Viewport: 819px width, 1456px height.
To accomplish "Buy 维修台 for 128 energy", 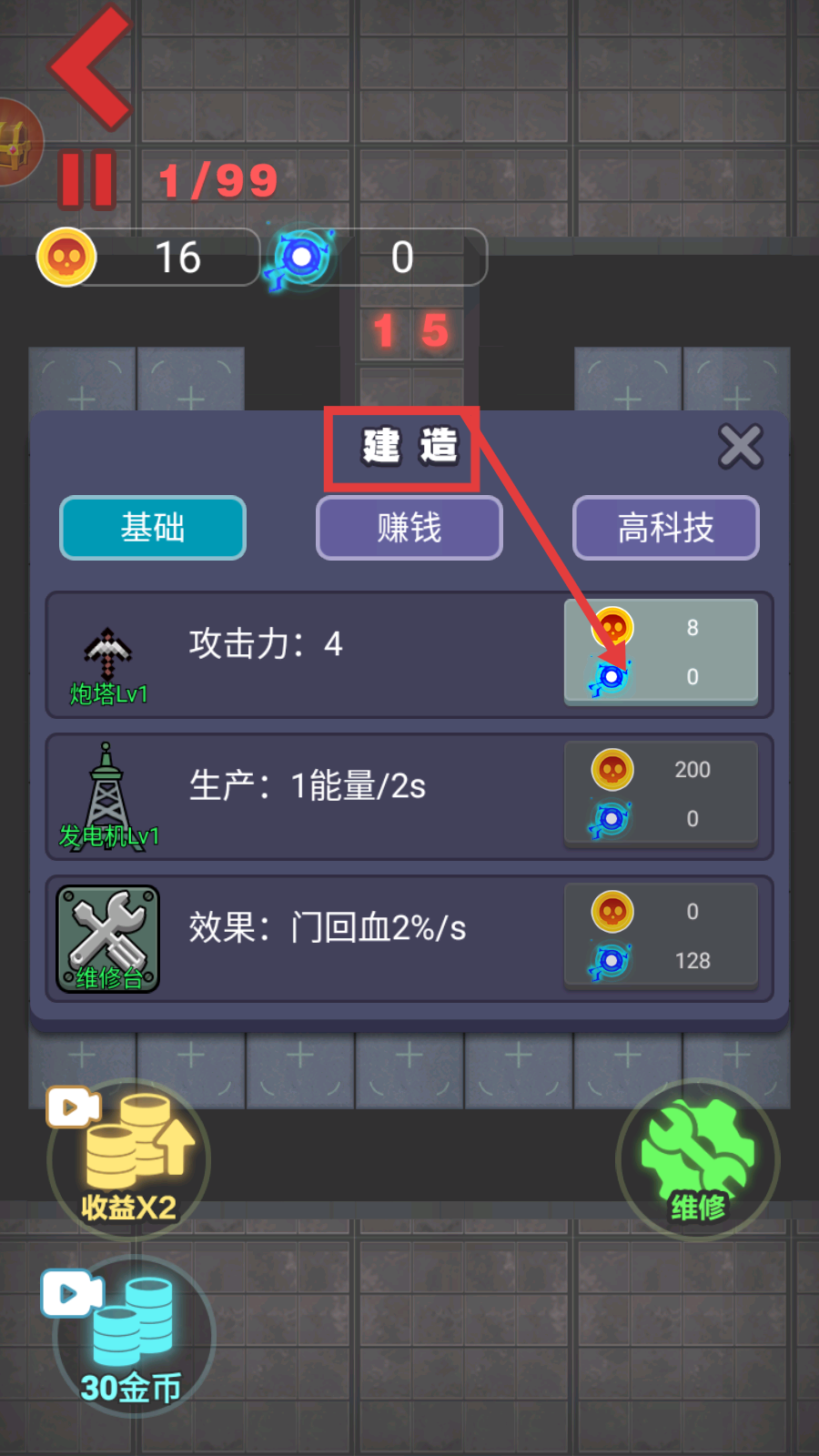I will [662, 935].
